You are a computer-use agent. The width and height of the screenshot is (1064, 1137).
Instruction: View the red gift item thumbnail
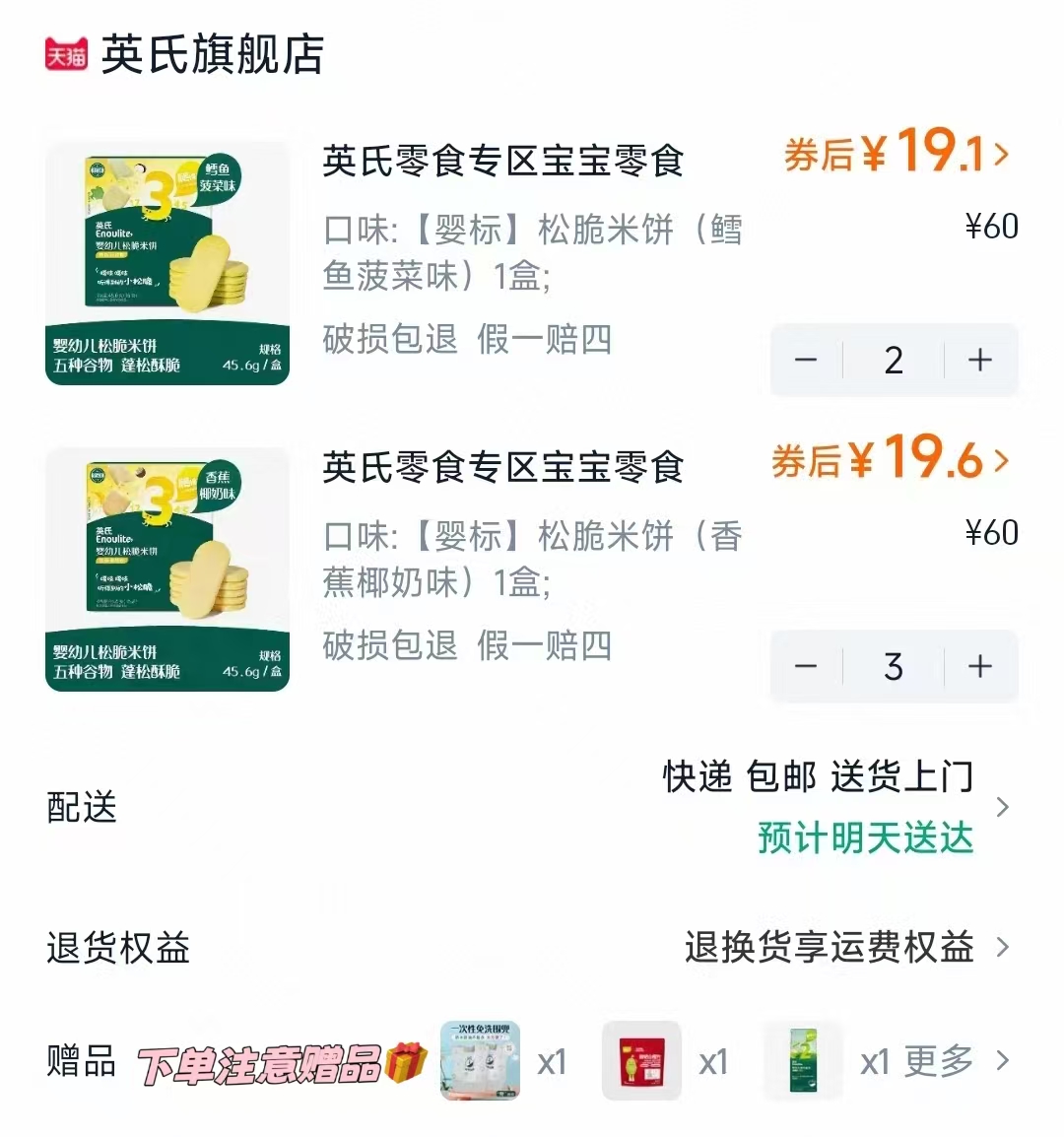click(x=641, y=1061)
